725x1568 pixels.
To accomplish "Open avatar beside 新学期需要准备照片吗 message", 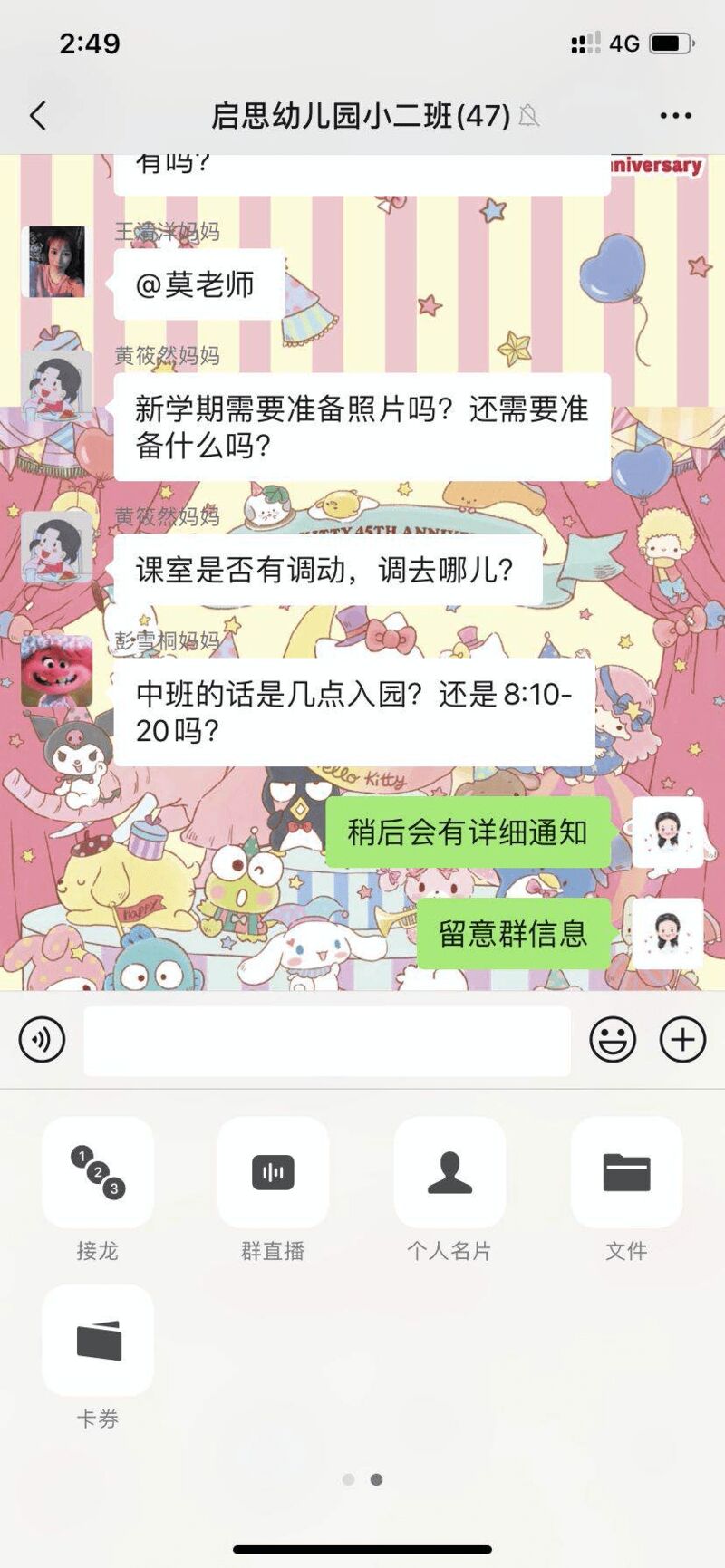I will pos(56,386).
